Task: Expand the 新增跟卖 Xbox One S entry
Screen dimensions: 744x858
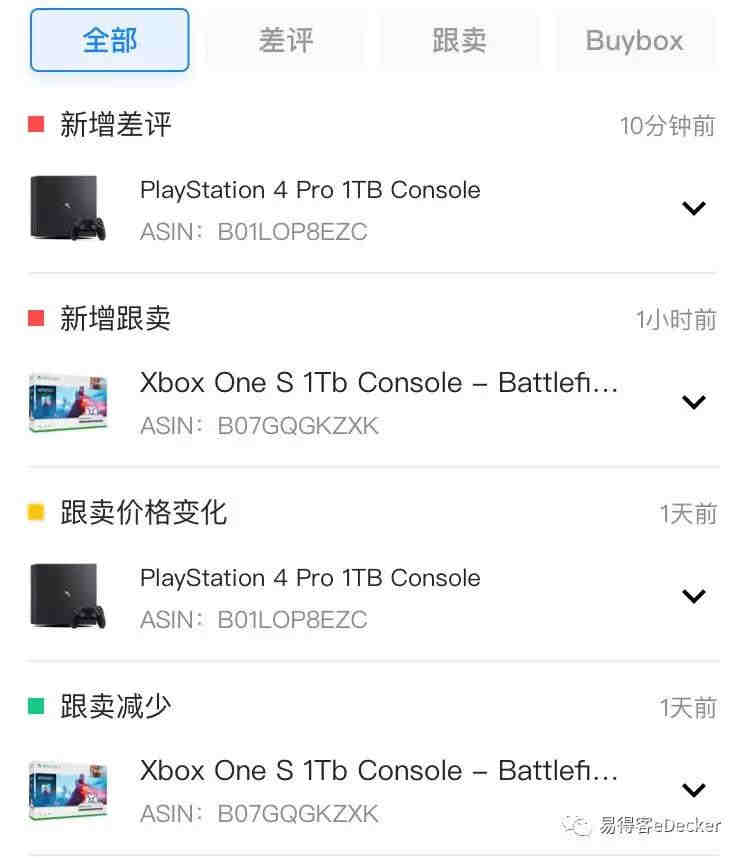Action: tap(693, 402)
